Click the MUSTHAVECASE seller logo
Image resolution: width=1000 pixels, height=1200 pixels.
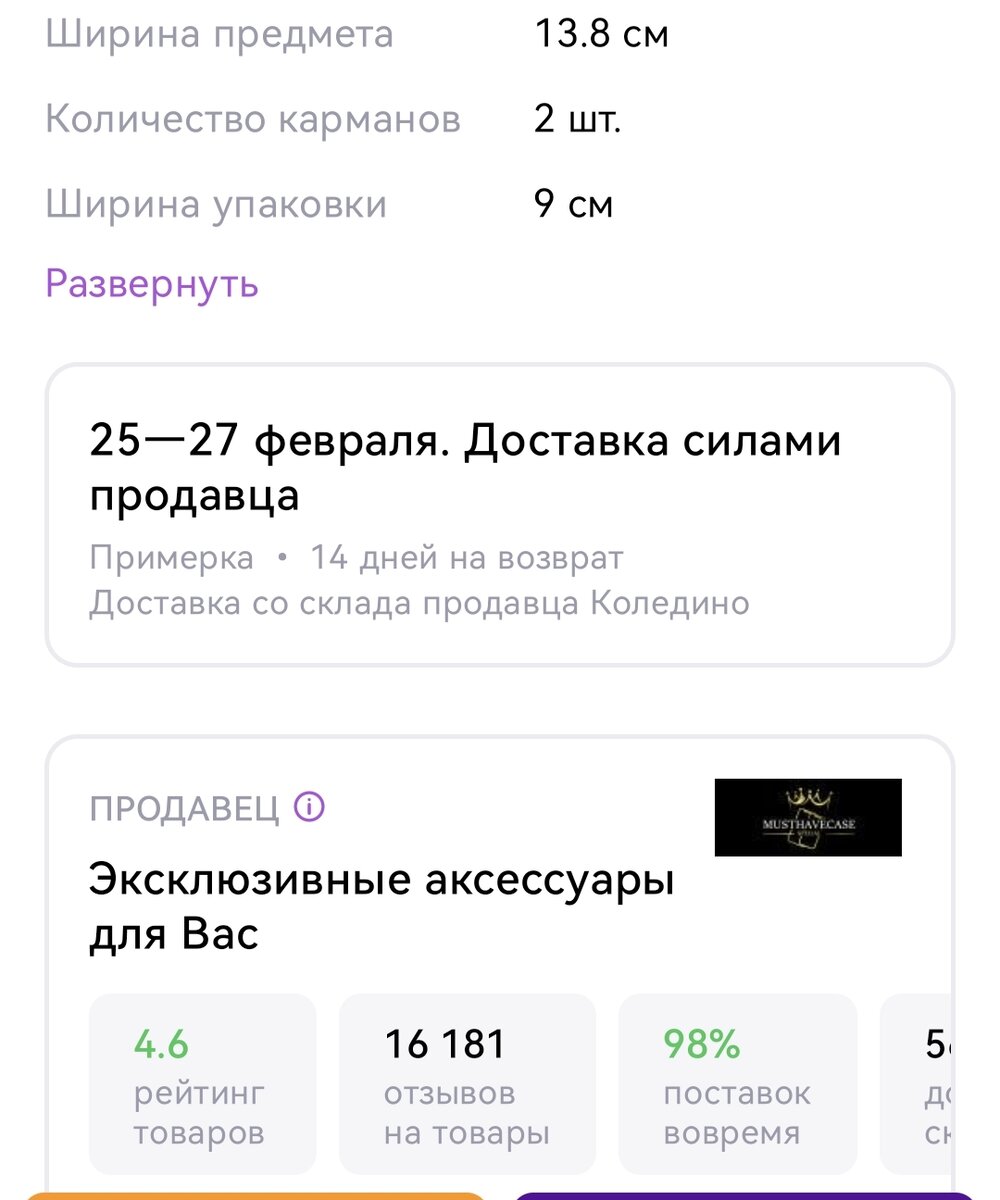click(806, 818)
